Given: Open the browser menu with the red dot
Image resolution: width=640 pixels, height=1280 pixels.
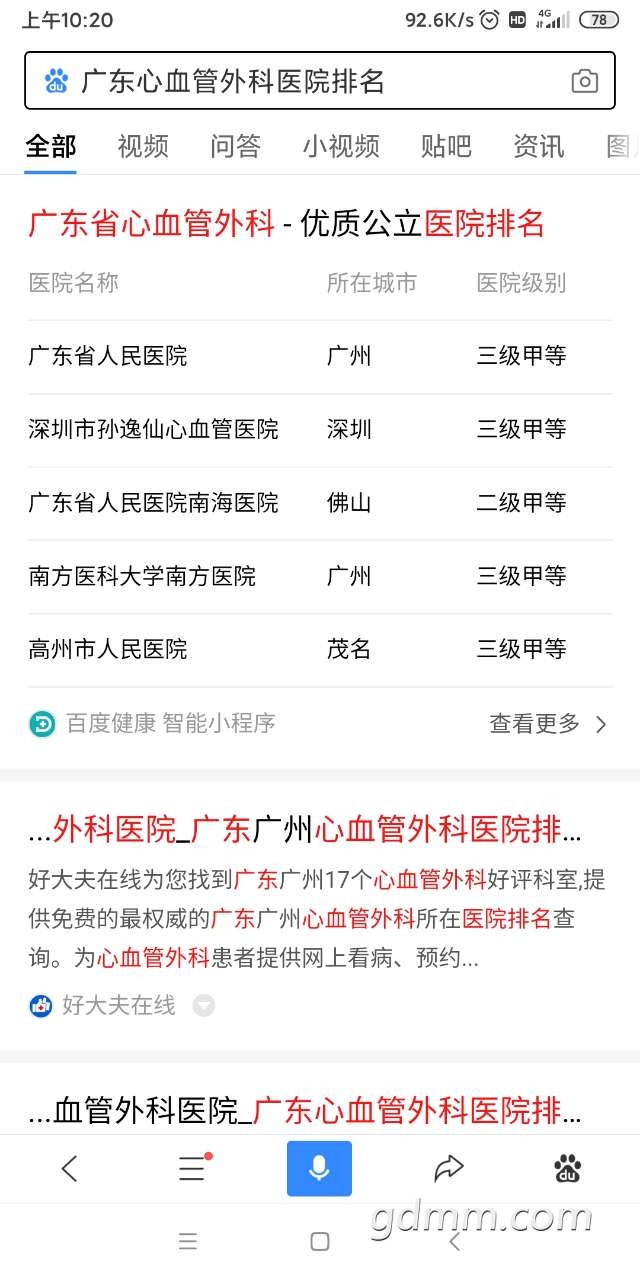Looking at the screenshot, I should 192,1168.
